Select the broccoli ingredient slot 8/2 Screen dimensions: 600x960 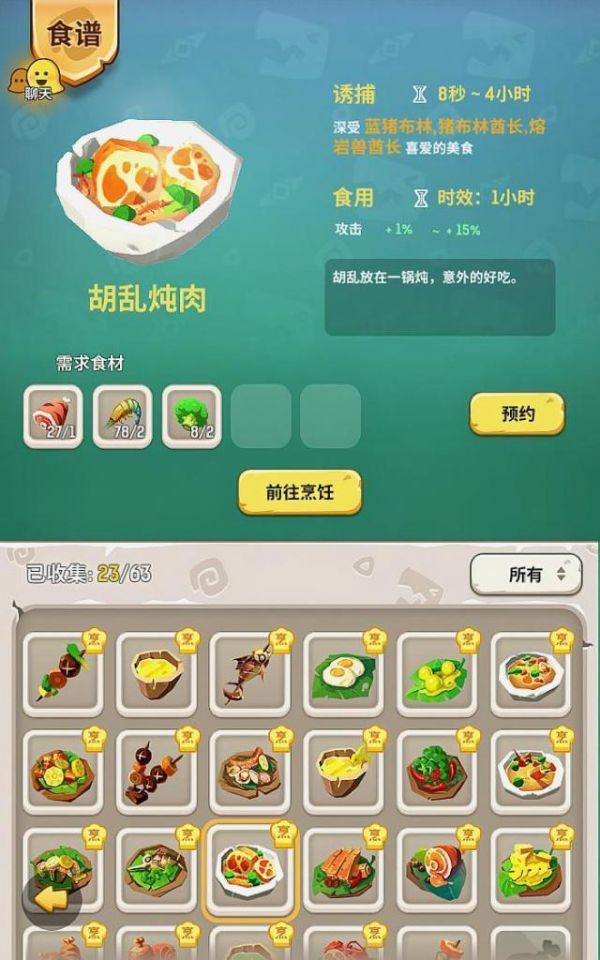[192, 417]
